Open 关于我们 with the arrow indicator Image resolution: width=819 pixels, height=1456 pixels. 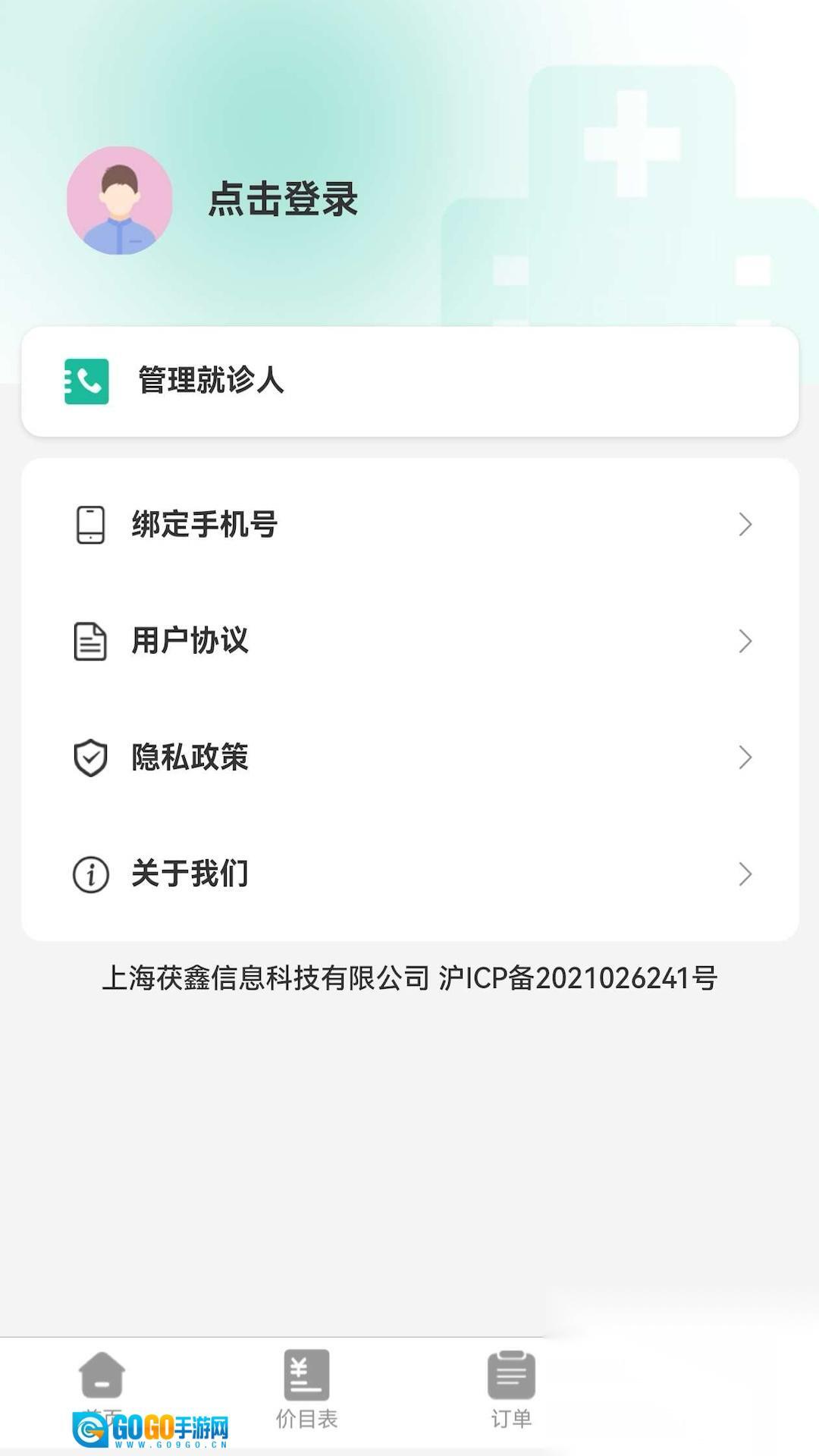[744, 874]
